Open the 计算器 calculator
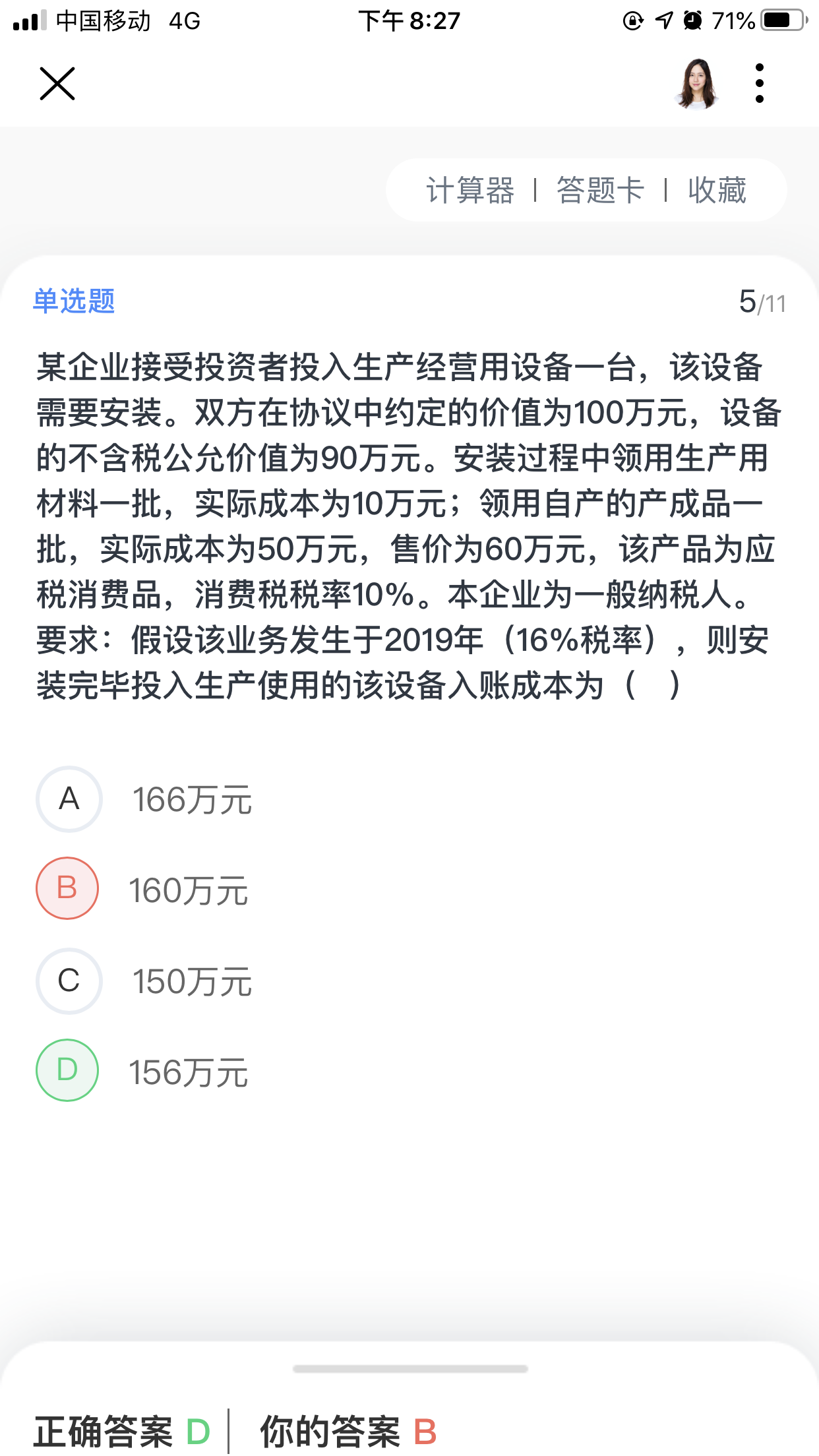This screenshot has width=819, height=1456. click(x=470, y=191)
